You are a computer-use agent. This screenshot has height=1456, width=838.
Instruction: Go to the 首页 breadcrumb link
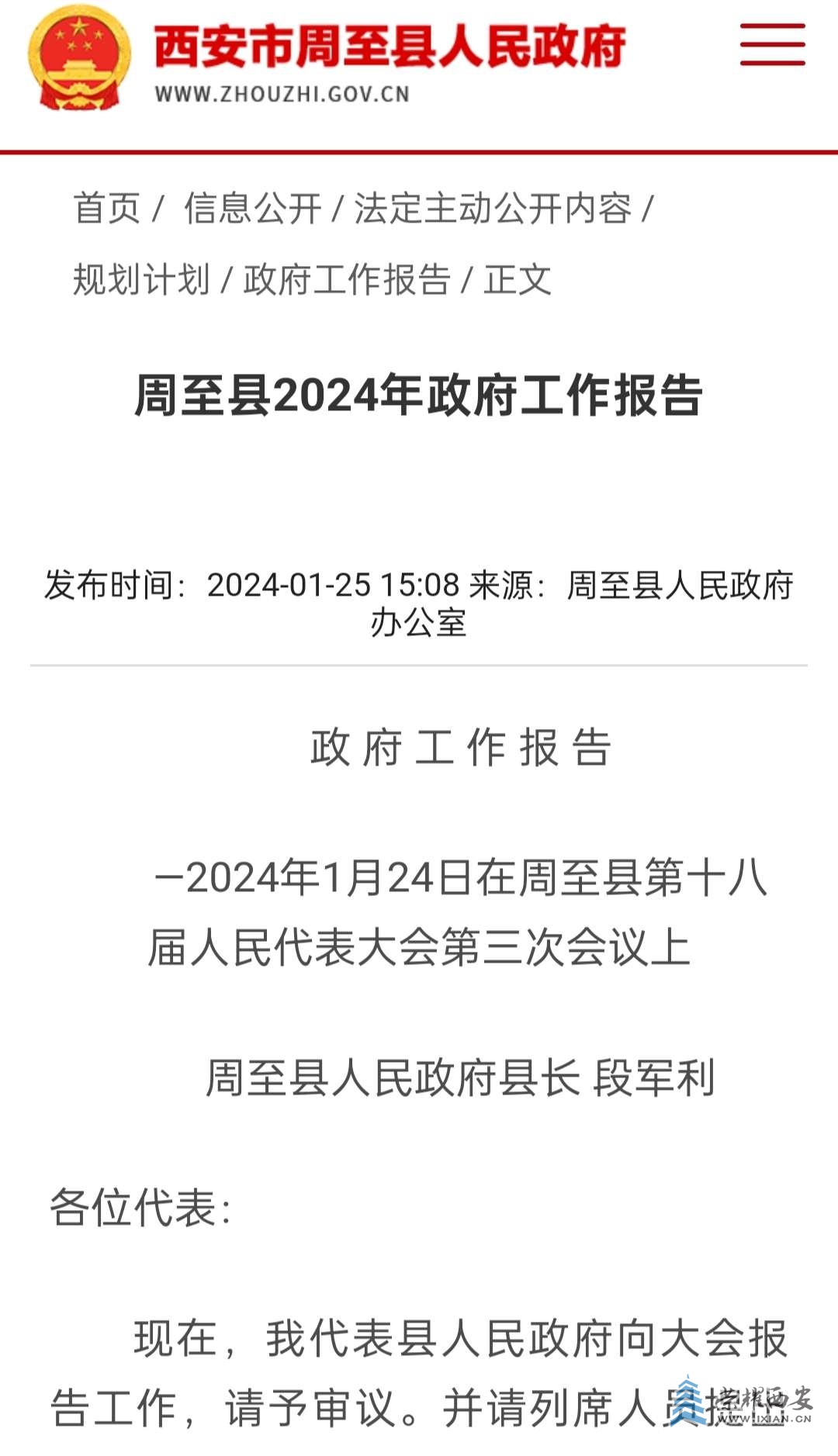pyautogui.click(x=107, y=209)
